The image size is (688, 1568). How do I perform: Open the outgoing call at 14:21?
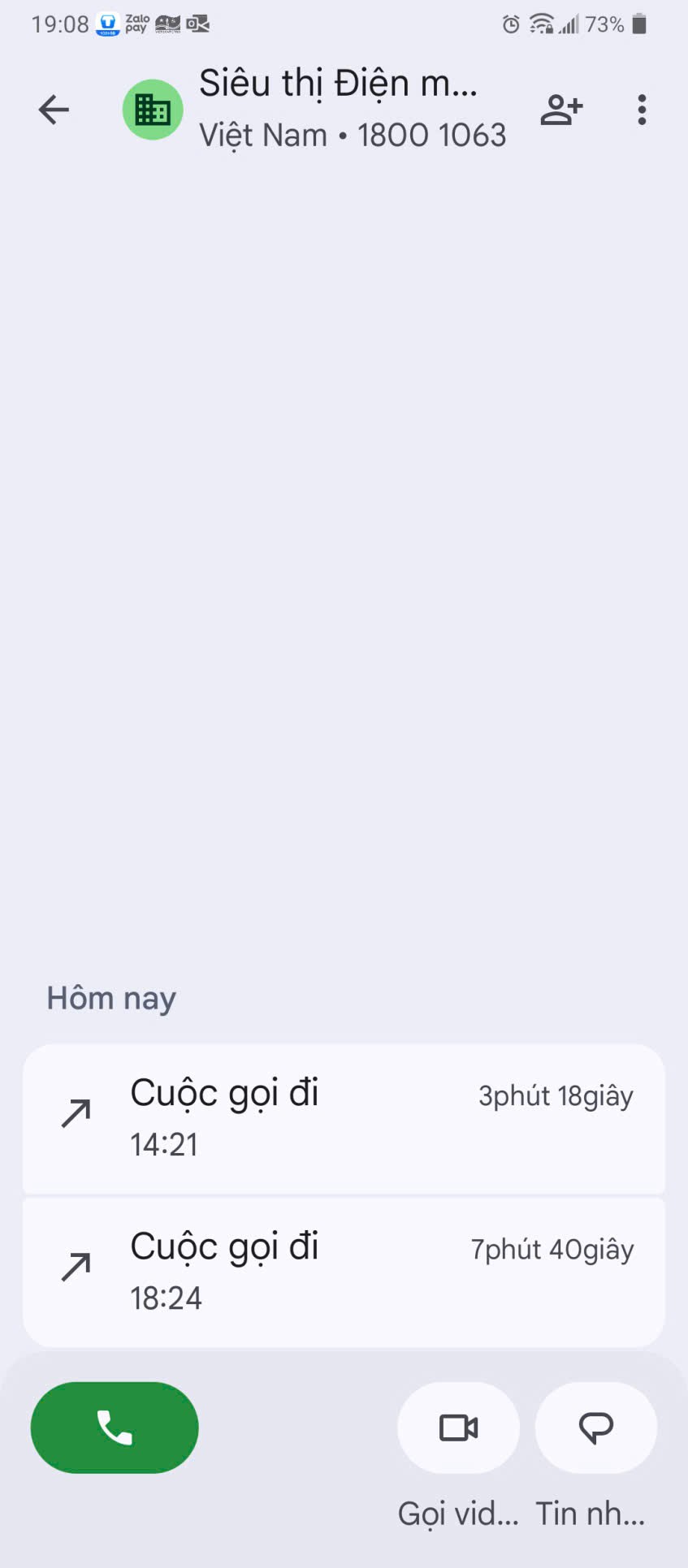click(x=344, y=1119)
